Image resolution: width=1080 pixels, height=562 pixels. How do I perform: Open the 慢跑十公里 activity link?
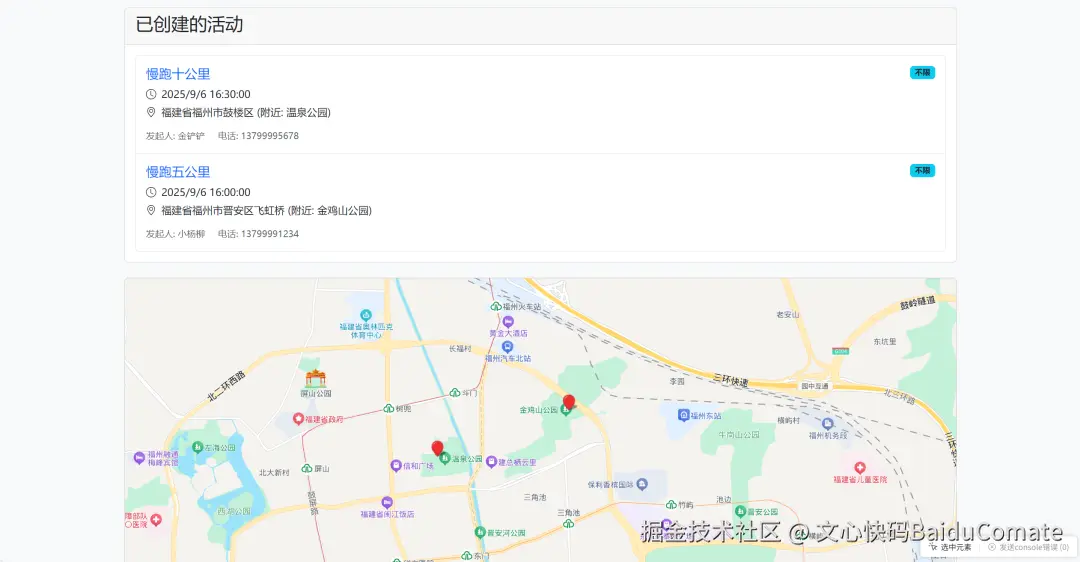(x=178, y=74)
